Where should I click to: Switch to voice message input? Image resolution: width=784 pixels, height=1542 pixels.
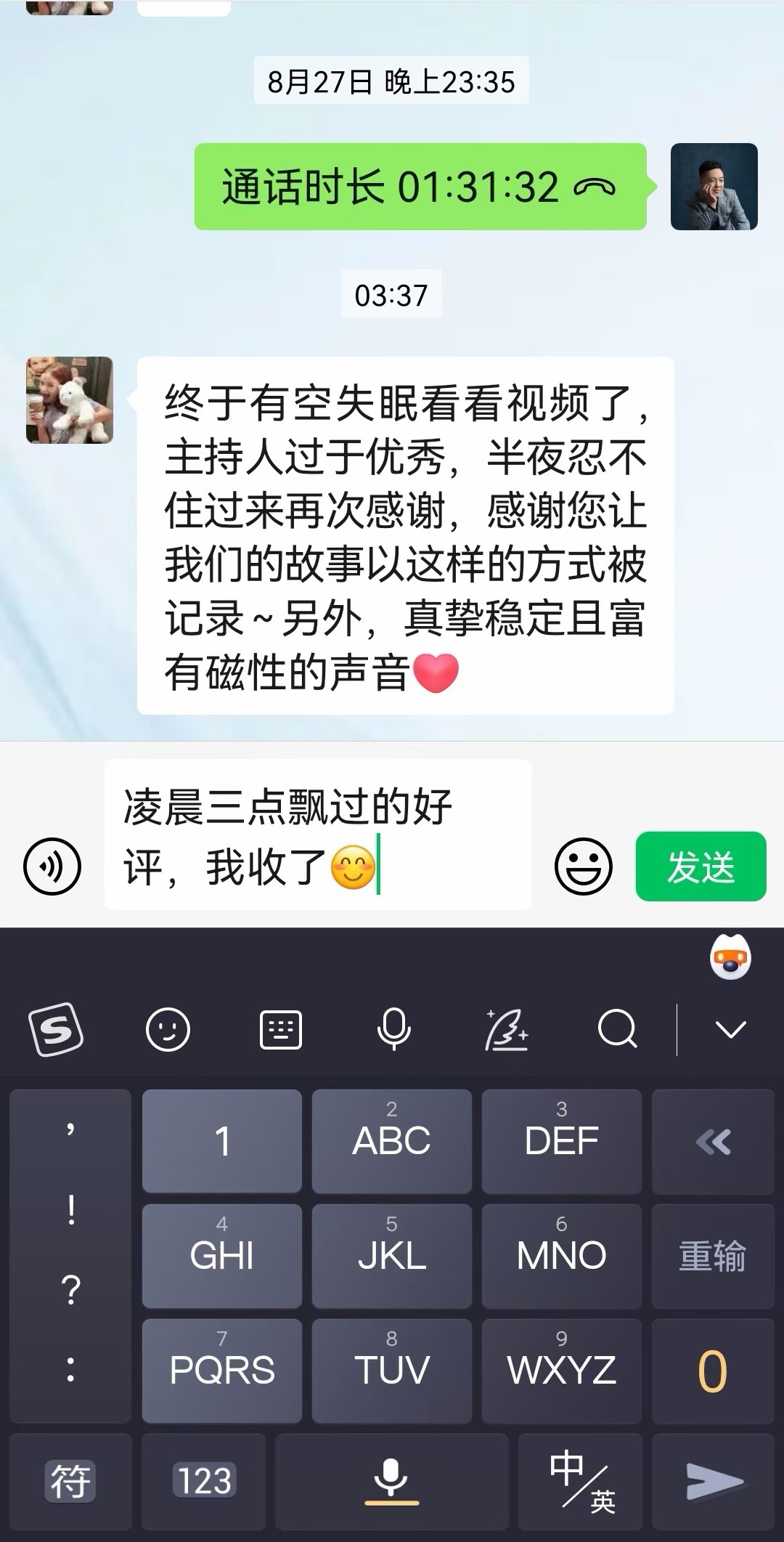[52, 867]
